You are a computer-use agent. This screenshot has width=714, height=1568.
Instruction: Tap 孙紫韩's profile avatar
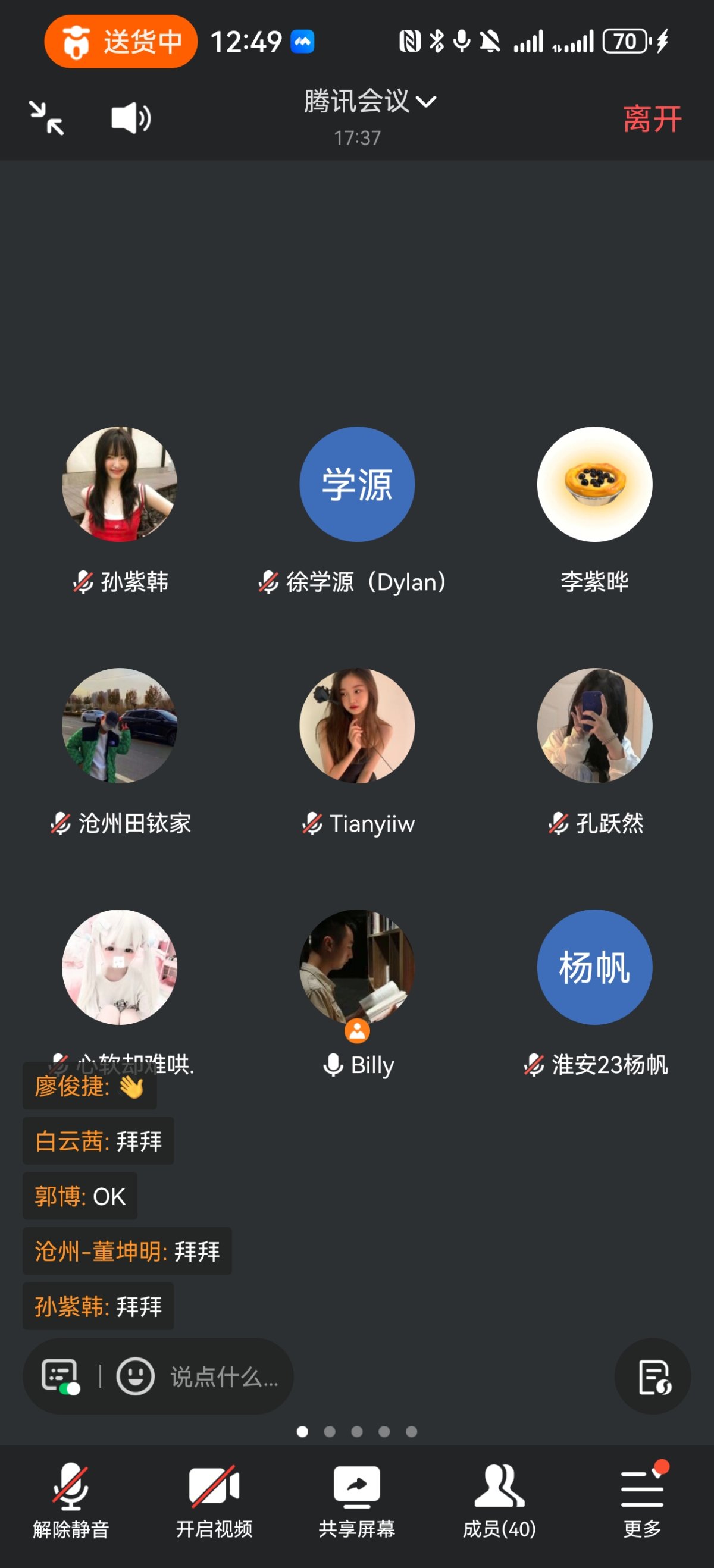[x=120, y=484]
